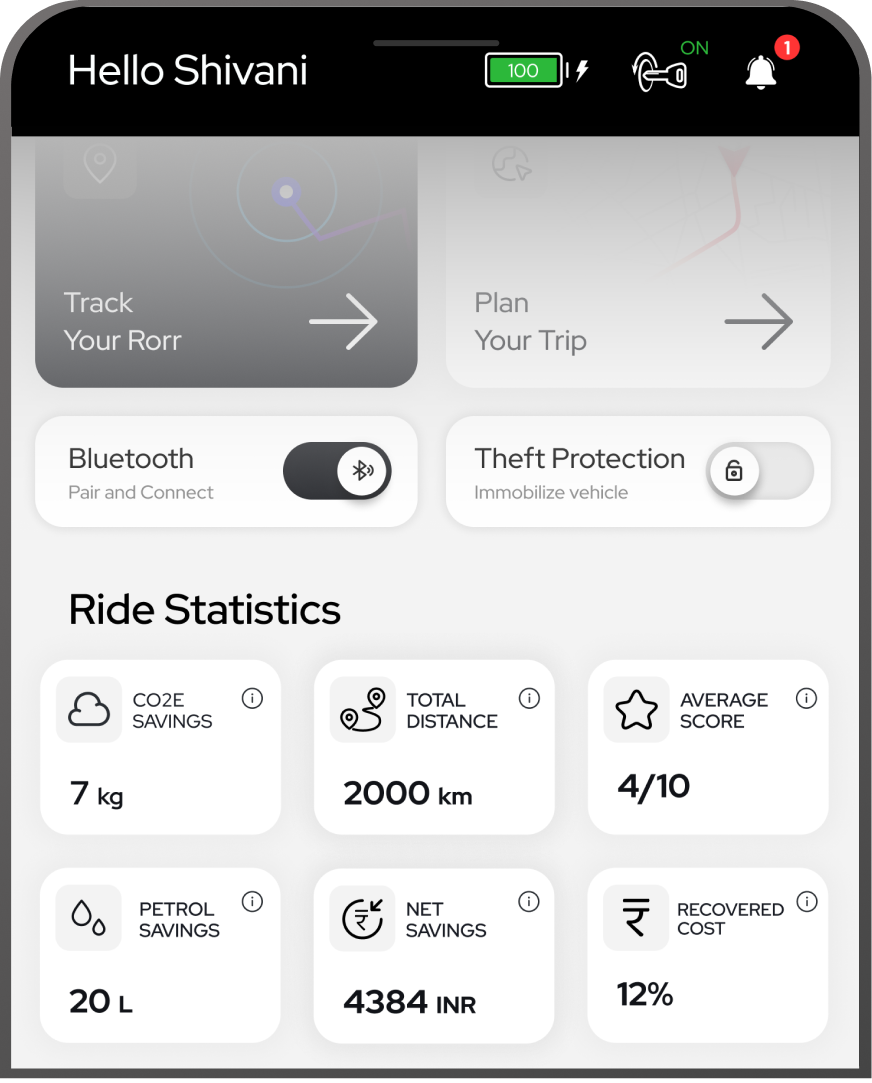872x1083 pixels.
Task: Show info for Total Distance
Action: pos(529,699)
